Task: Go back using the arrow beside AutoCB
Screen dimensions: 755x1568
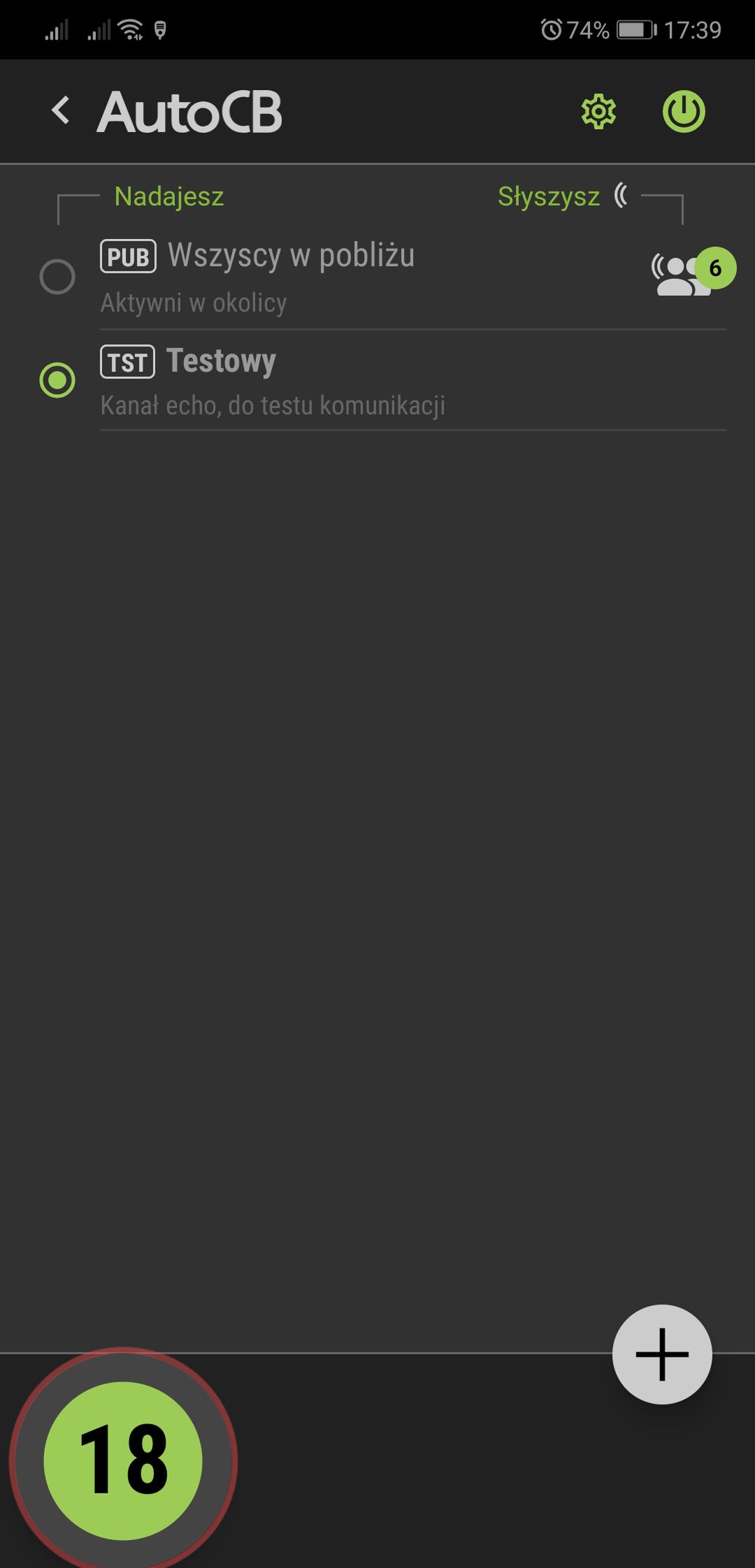Action: click(x=61, y=111)
